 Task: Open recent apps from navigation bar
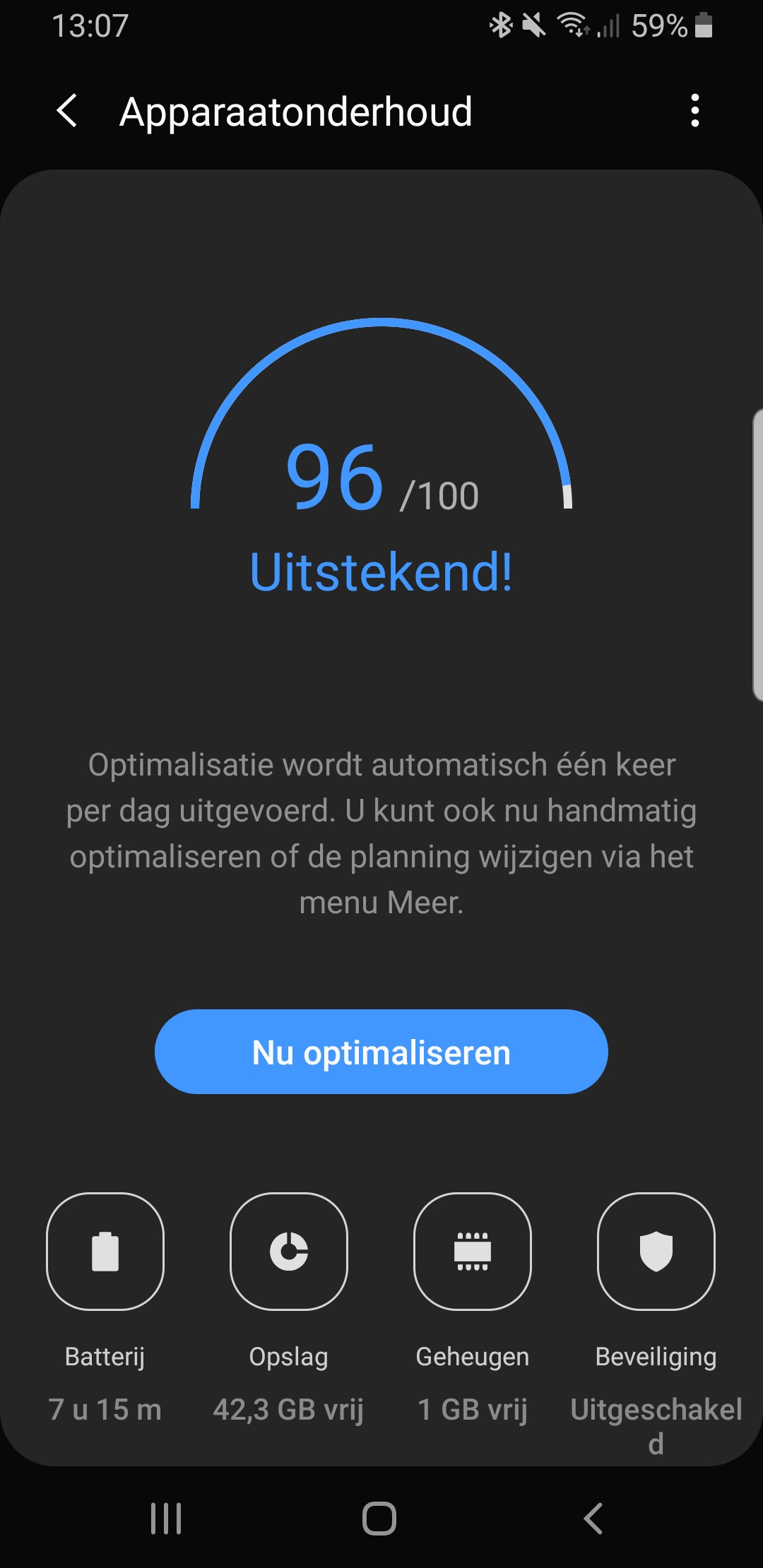tap(166, 1518)
